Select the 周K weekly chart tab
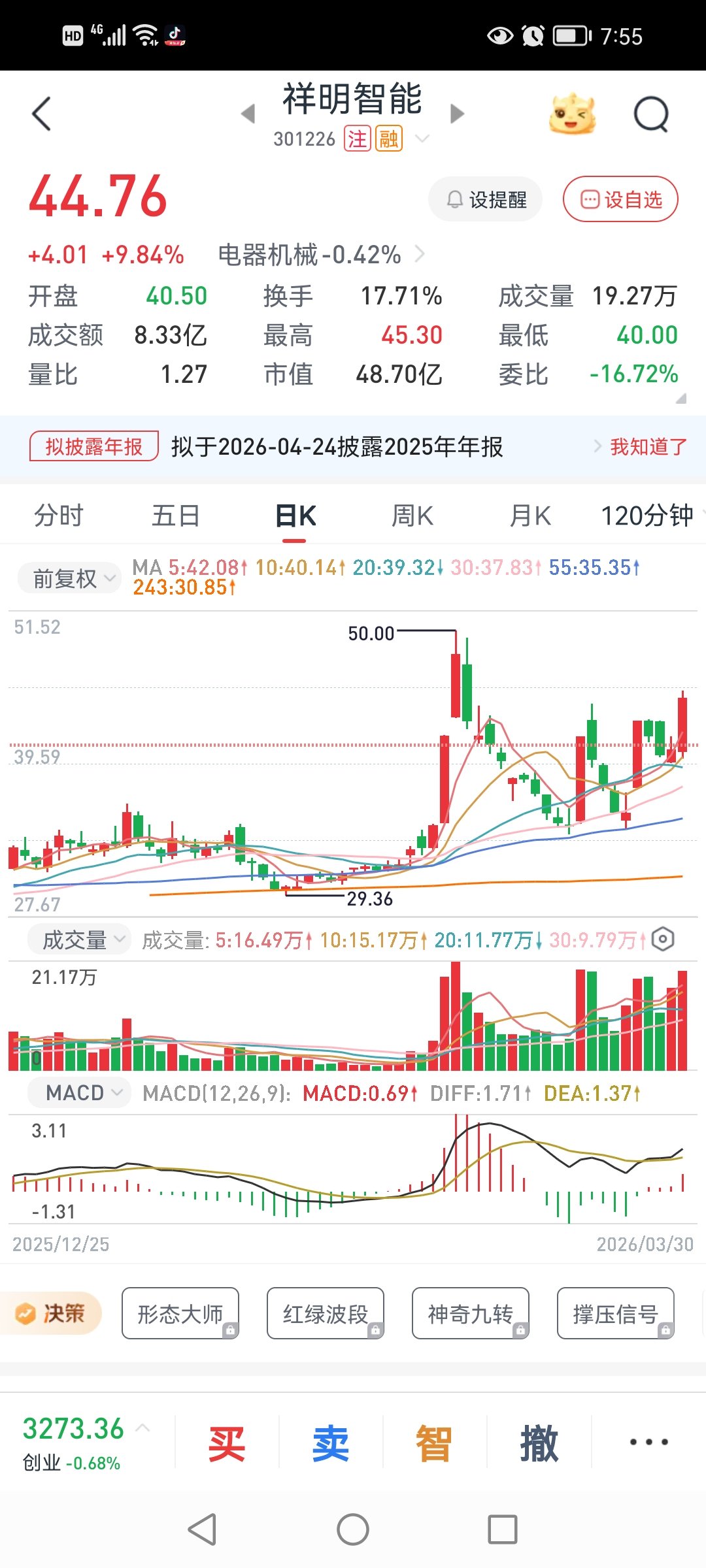 pyautogui.click(x=412, y=516)
